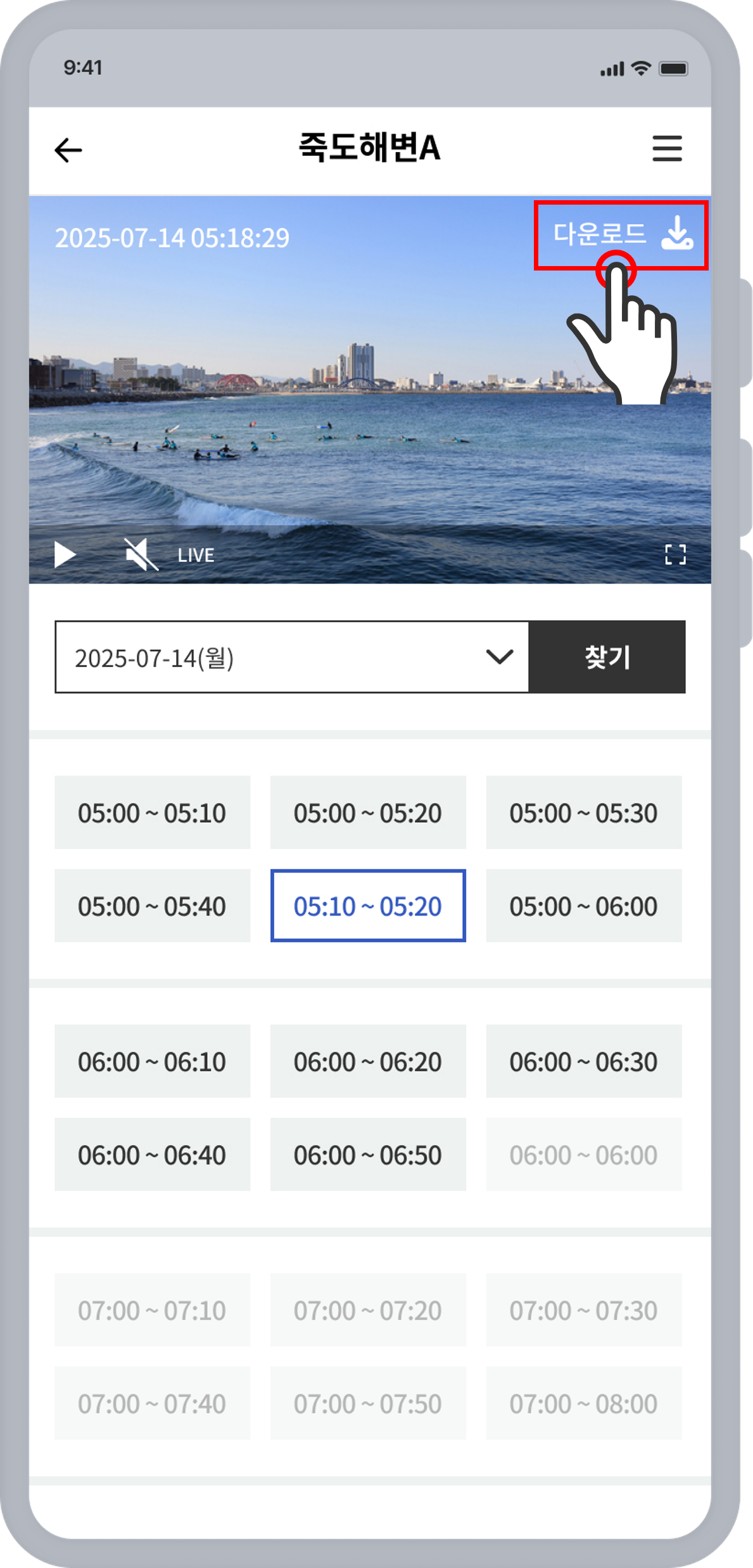Select the 06:00 ~ 06:20 time slot
The width and height of the screenshot is (753, 1568).
coord(368,1061)
